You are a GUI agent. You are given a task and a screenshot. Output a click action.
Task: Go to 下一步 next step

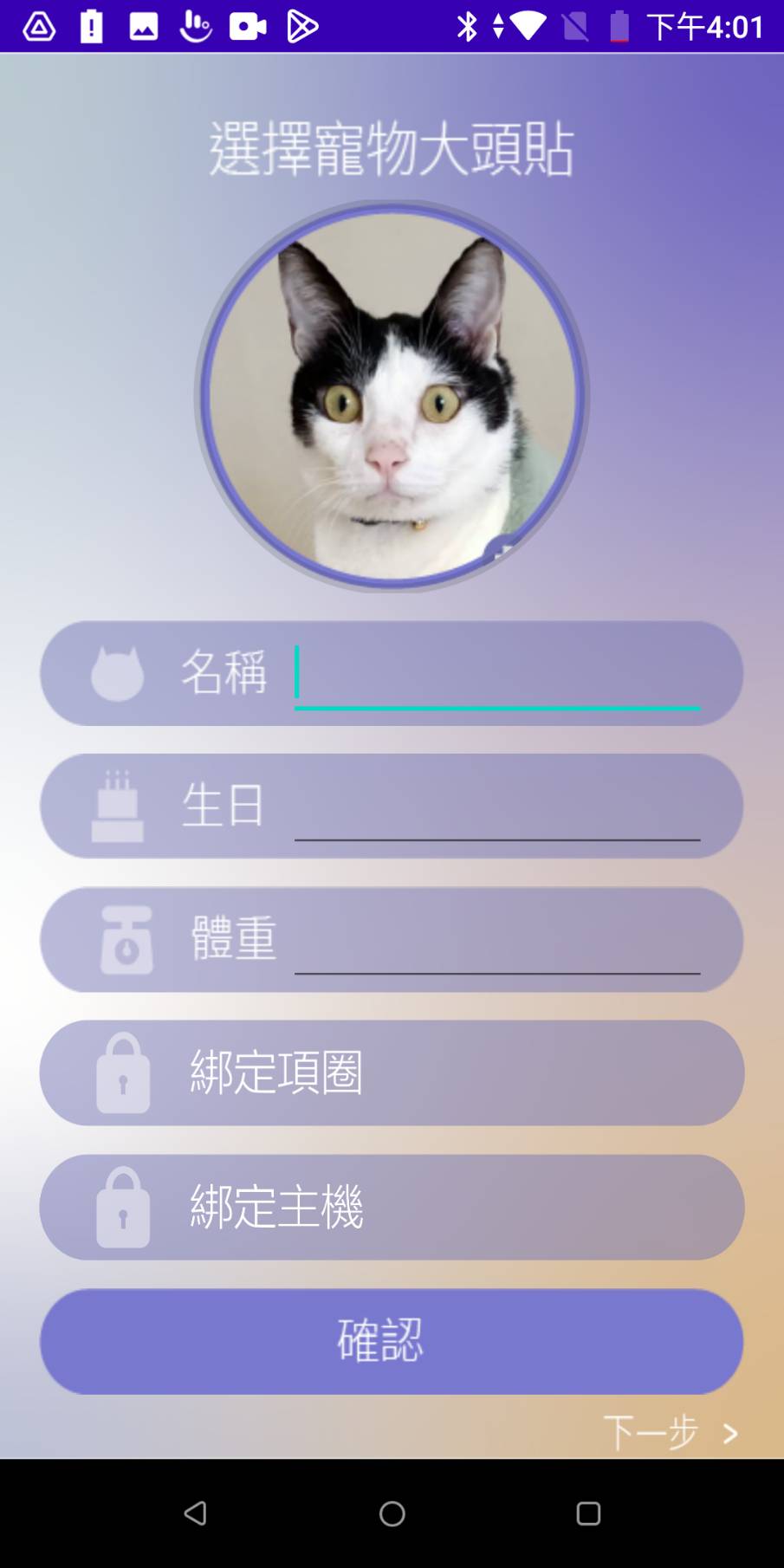(x=671, y=1433)
